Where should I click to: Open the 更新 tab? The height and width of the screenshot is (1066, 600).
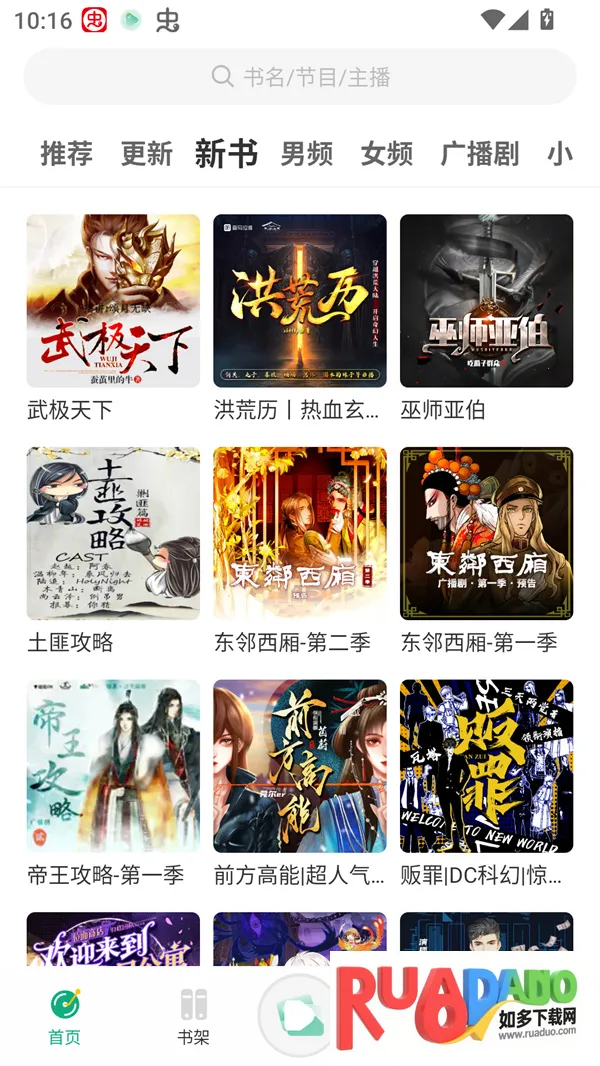[x=147, y=153]
